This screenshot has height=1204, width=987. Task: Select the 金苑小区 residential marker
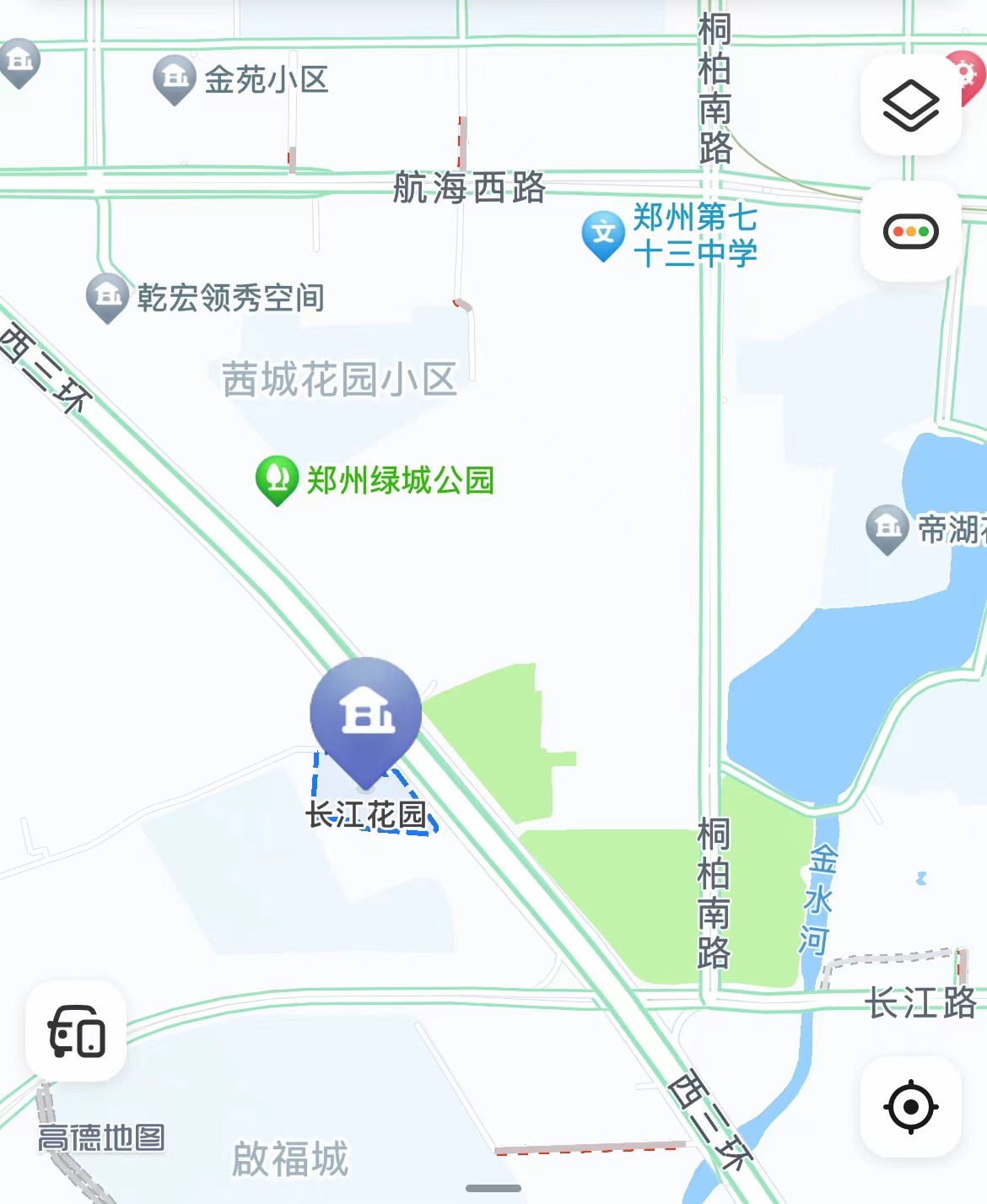tap(175, 78)
